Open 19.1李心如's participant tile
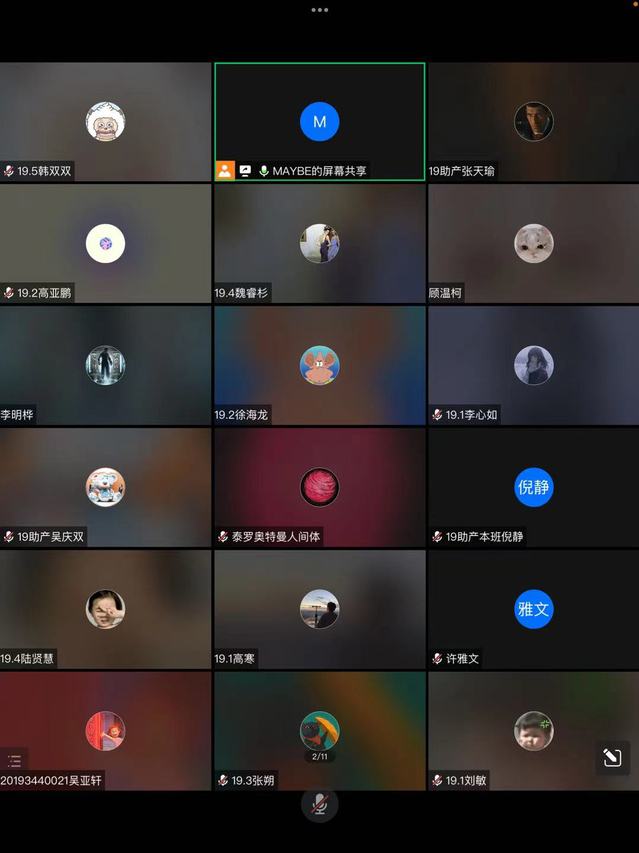The width and height of the screenshot is (639, 853). pyautogui.click(x=533, y=366)
